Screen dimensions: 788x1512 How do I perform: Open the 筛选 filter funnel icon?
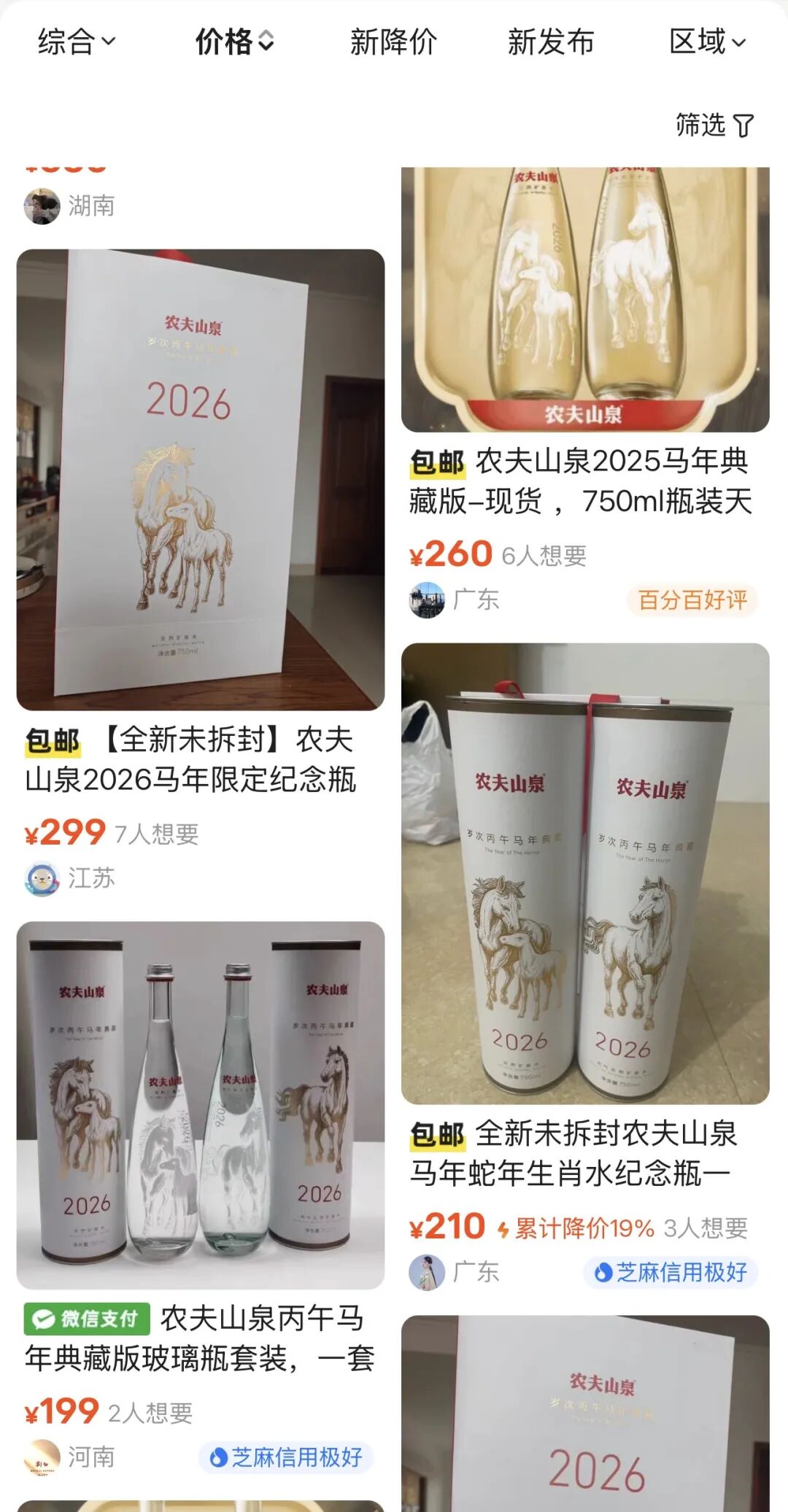coord(745,127)
